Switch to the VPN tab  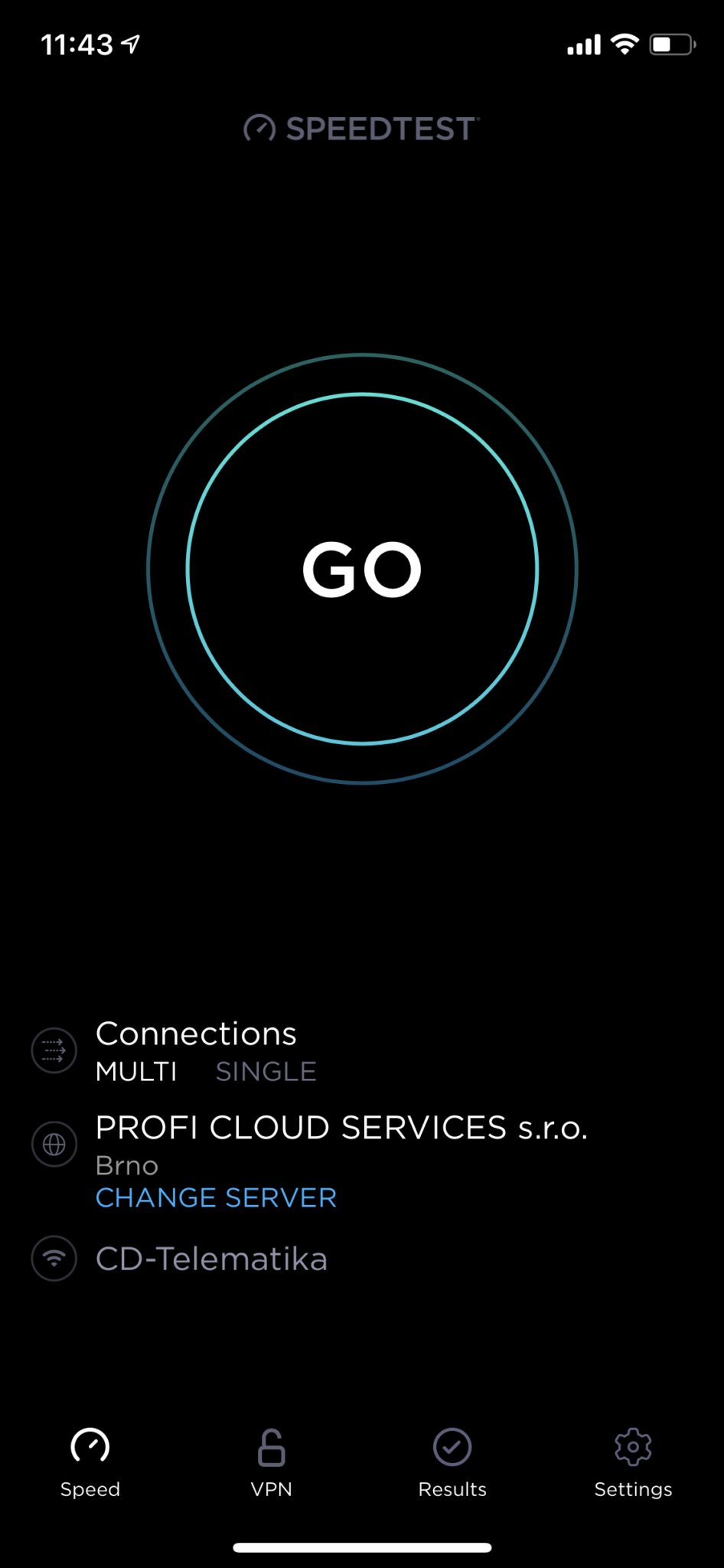click(x=272, y=1462)
